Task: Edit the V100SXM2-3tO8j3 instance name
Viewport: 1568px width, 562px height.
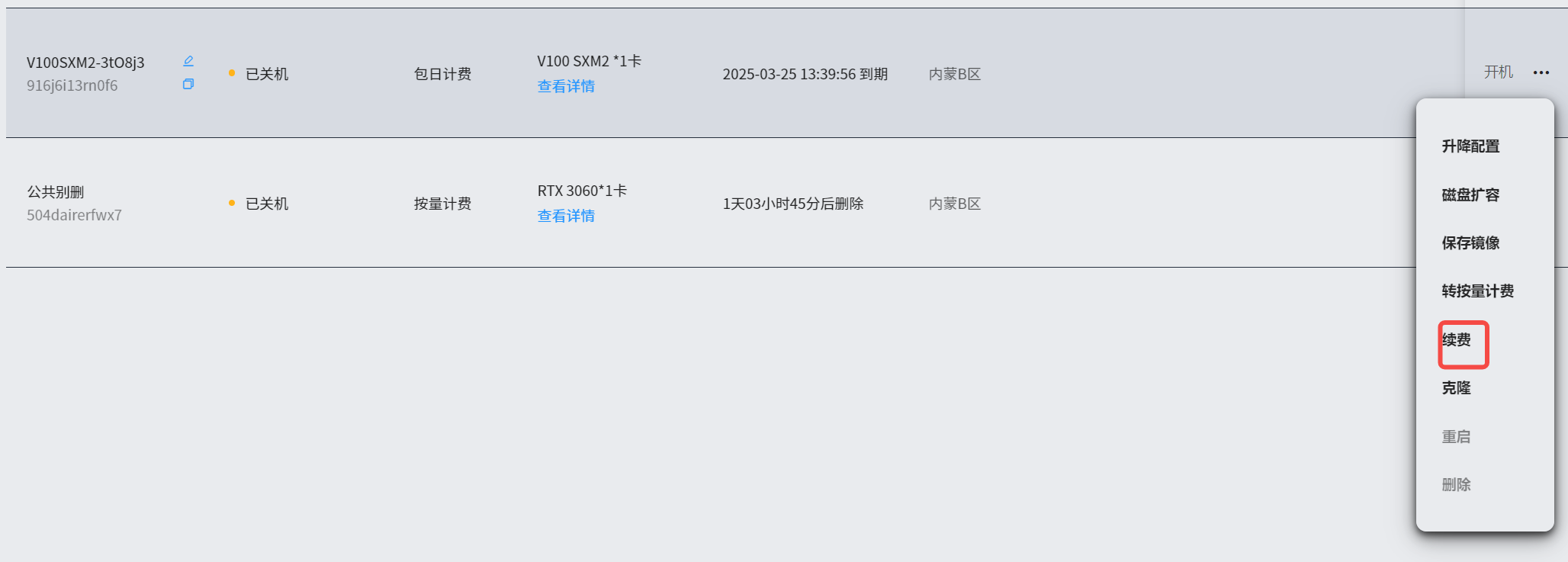Action: [188, 61]
